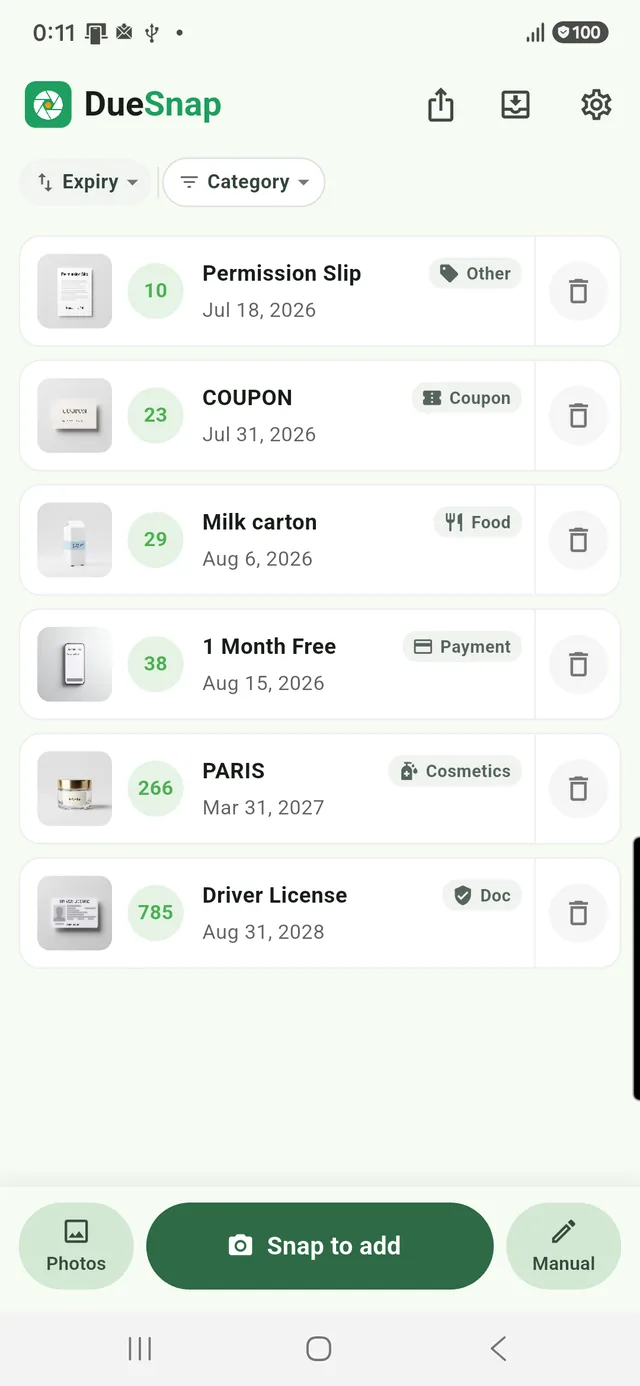The height and width of the screenshot is (1386, 640).
Task: Open the Permission Slip item
Action: pos(278,291)
